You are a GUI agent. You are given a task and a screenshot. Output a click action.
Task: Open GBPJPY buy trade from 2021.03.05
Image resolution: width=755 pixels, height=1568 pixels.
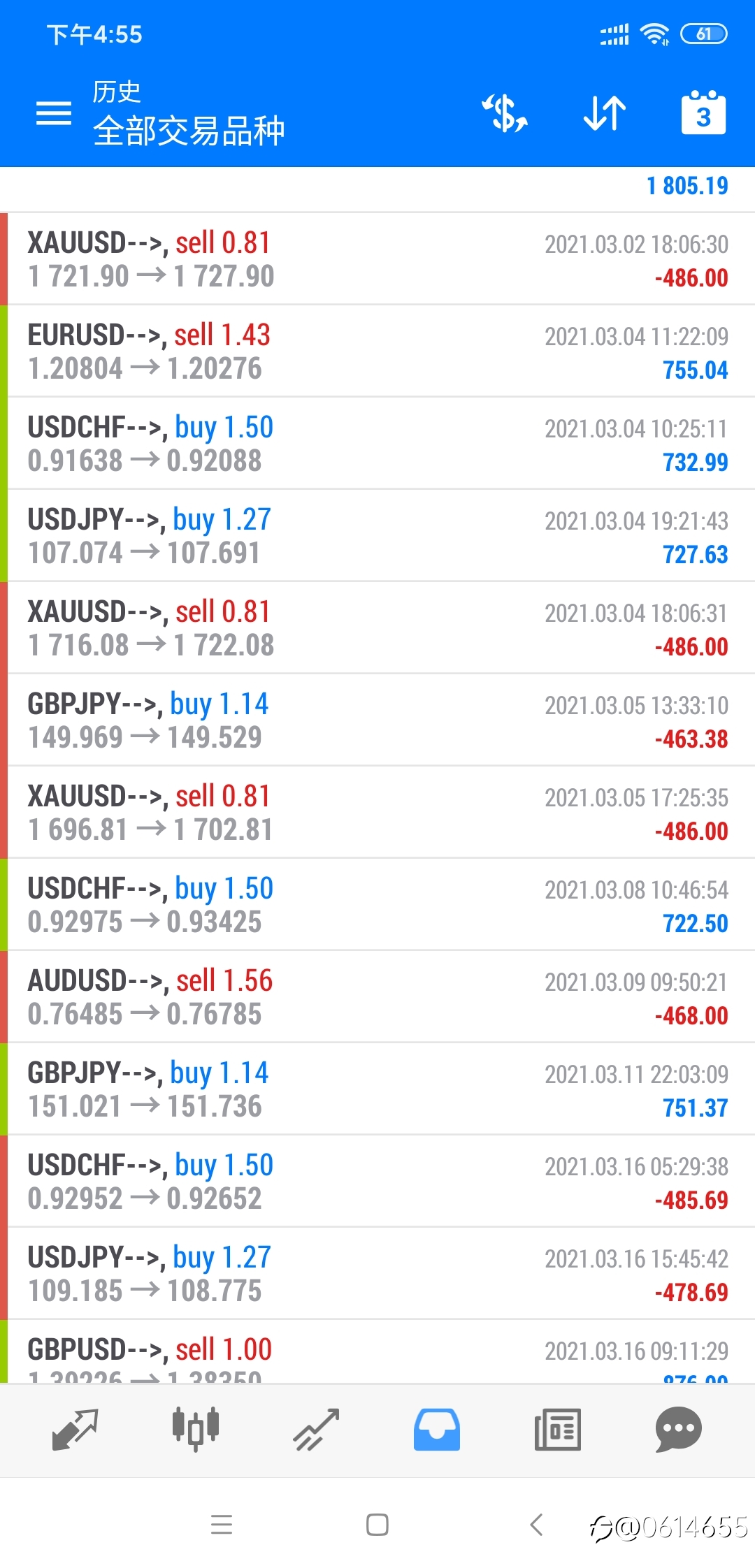(377, 720)
